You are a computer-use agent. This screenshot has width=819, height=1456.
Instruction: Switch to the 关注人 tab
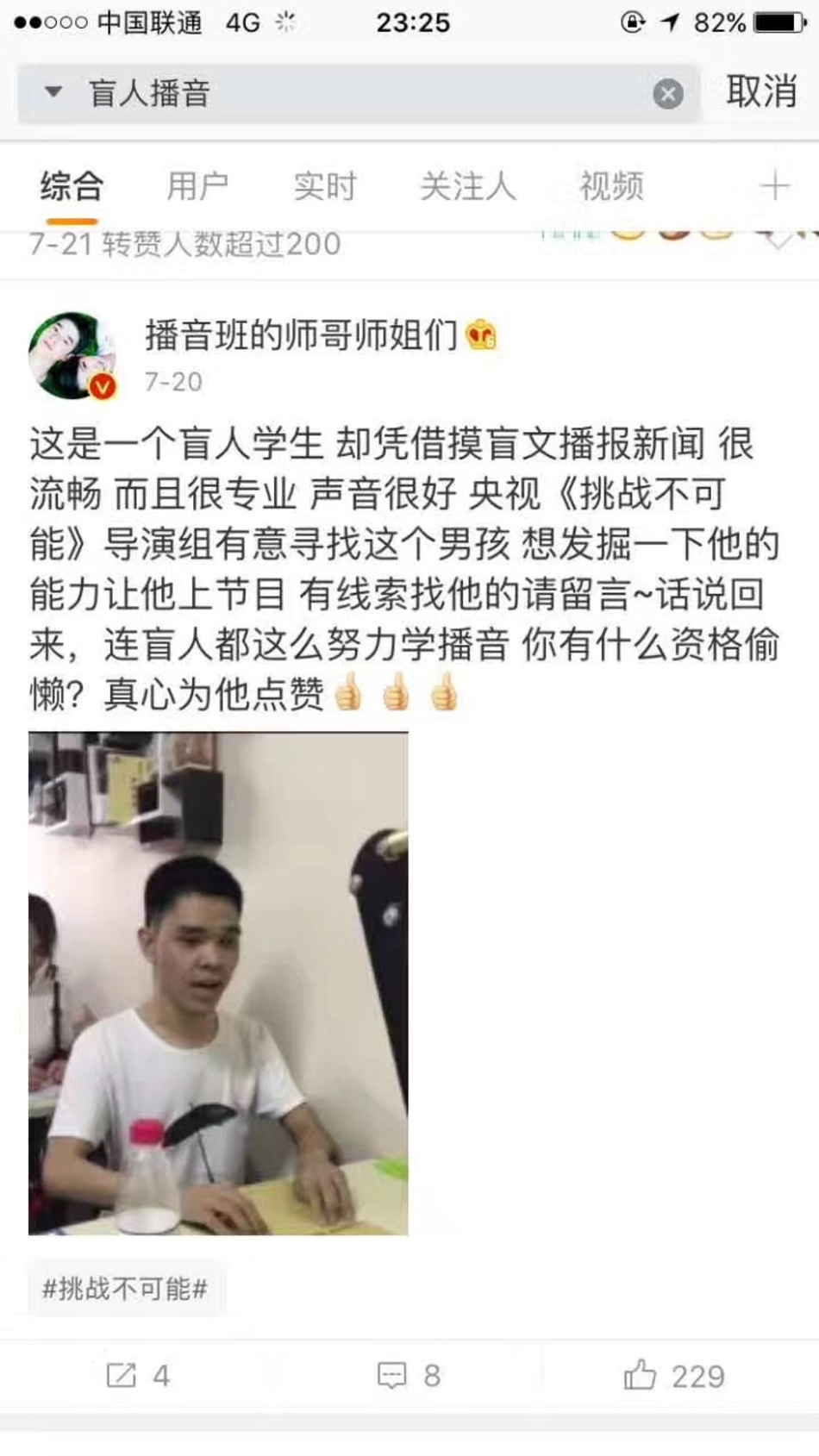click(x=467, y=186)
